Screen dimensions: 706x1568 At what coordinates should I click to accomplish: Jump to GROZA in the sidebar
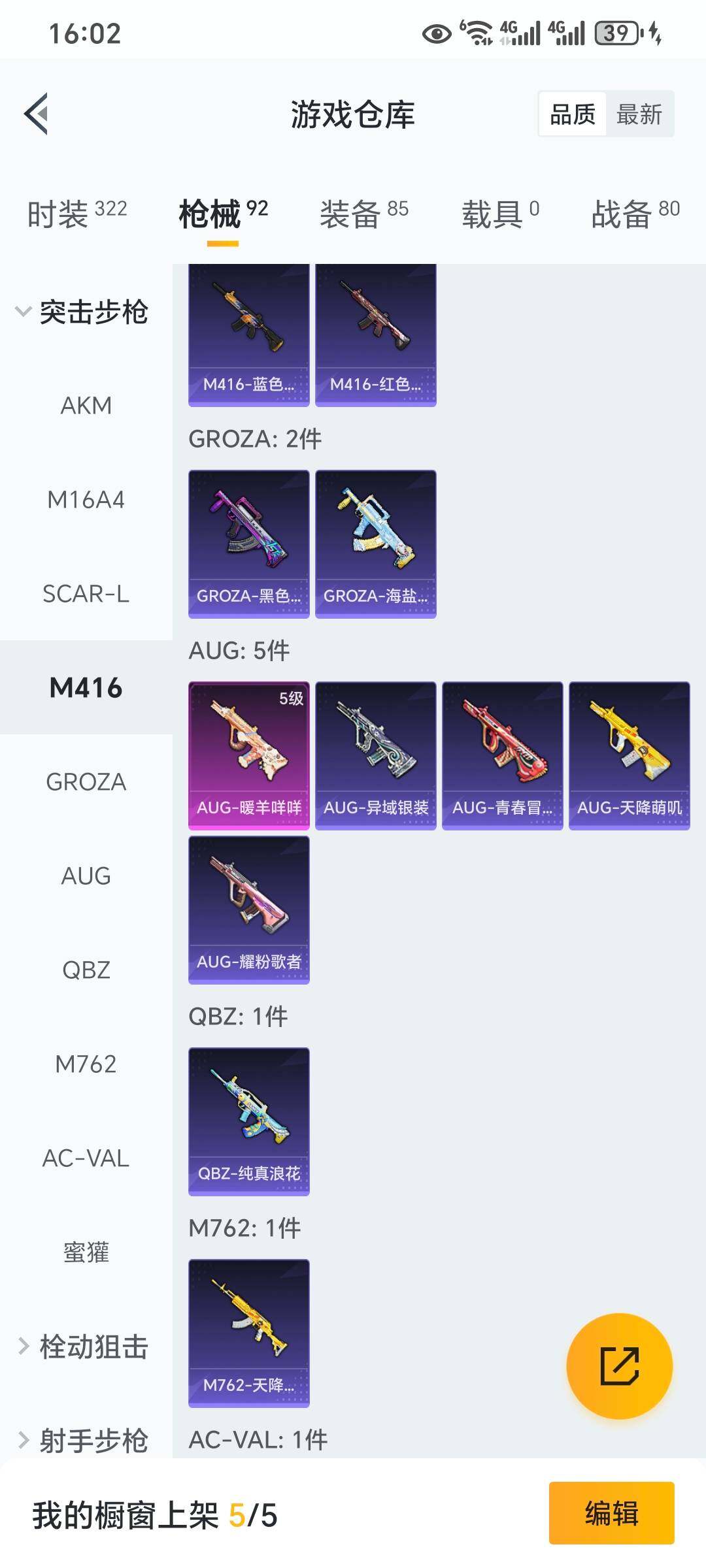[86, 782]
